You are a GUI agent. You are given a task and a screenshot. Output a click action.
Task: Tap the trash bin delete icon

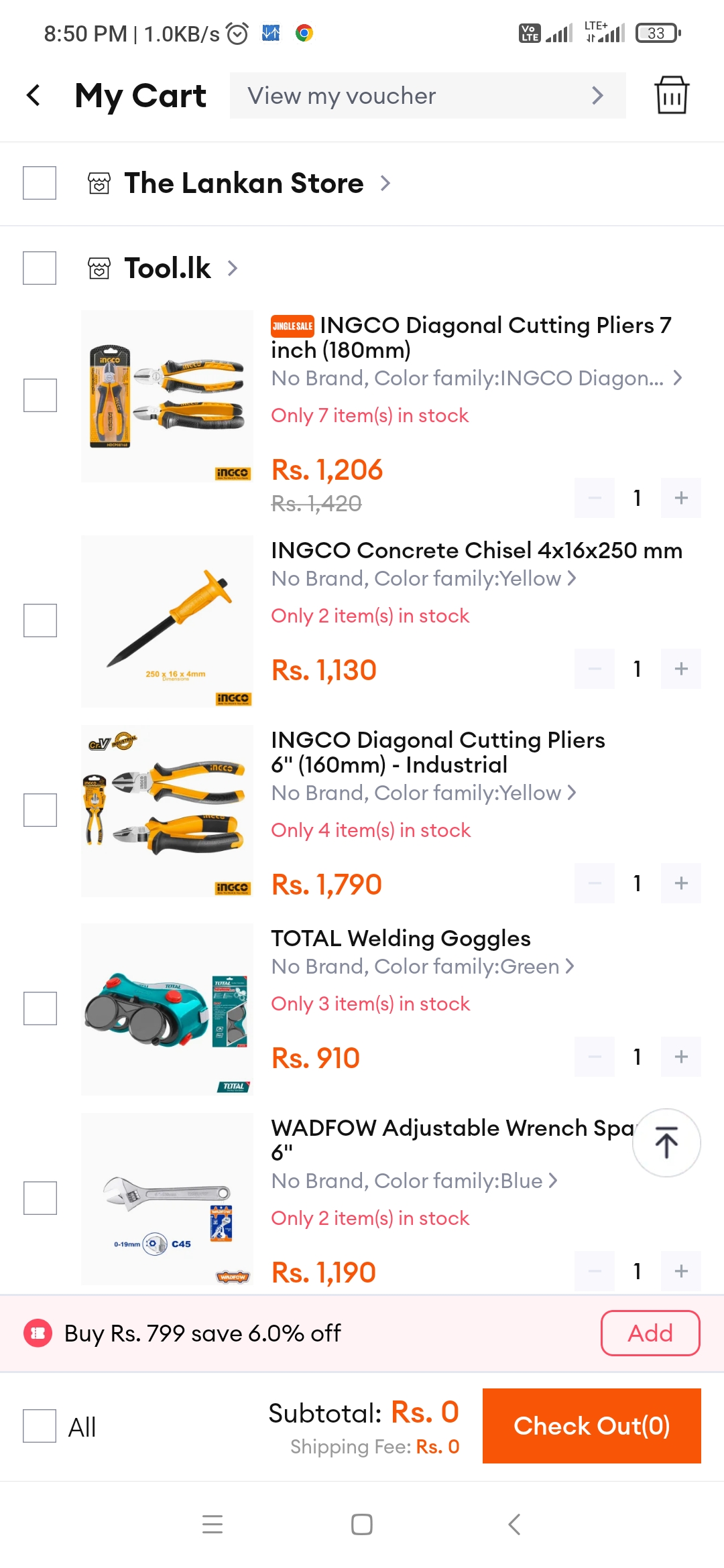tap(671, 95)
